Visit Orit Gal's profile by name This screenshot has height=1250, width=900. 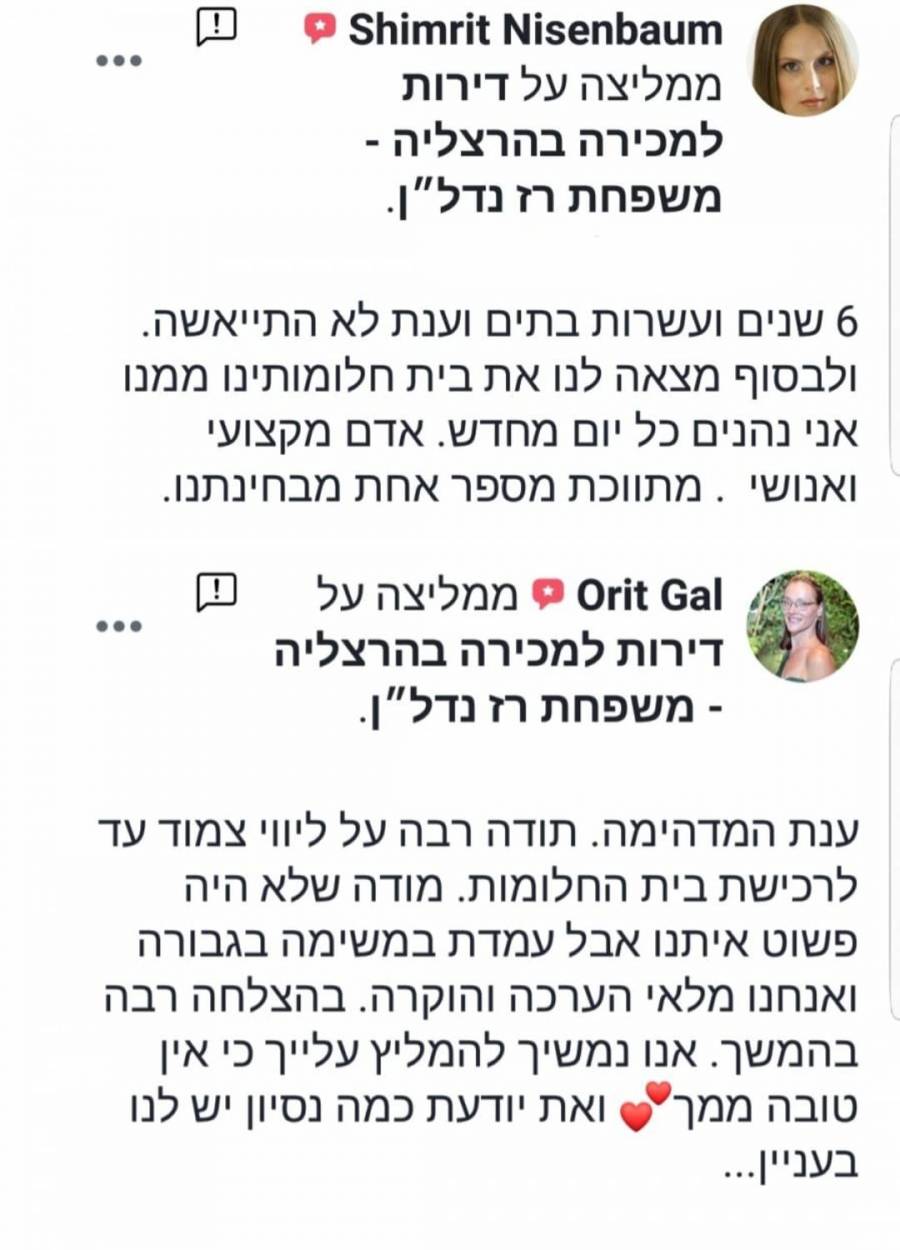(649, 596)
